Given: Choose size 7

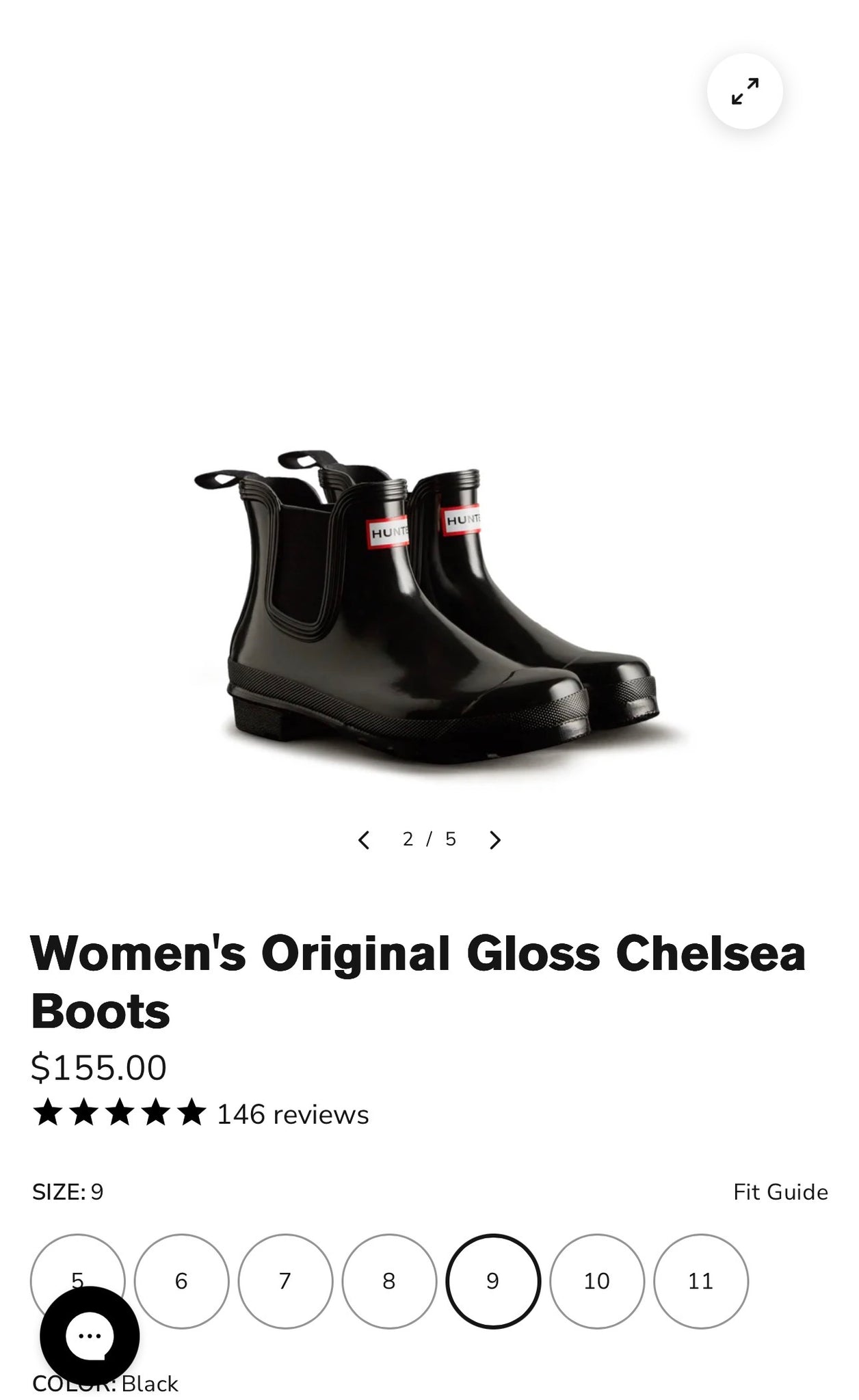Looking at the screenshot, I should click(x=285, y=1281).
